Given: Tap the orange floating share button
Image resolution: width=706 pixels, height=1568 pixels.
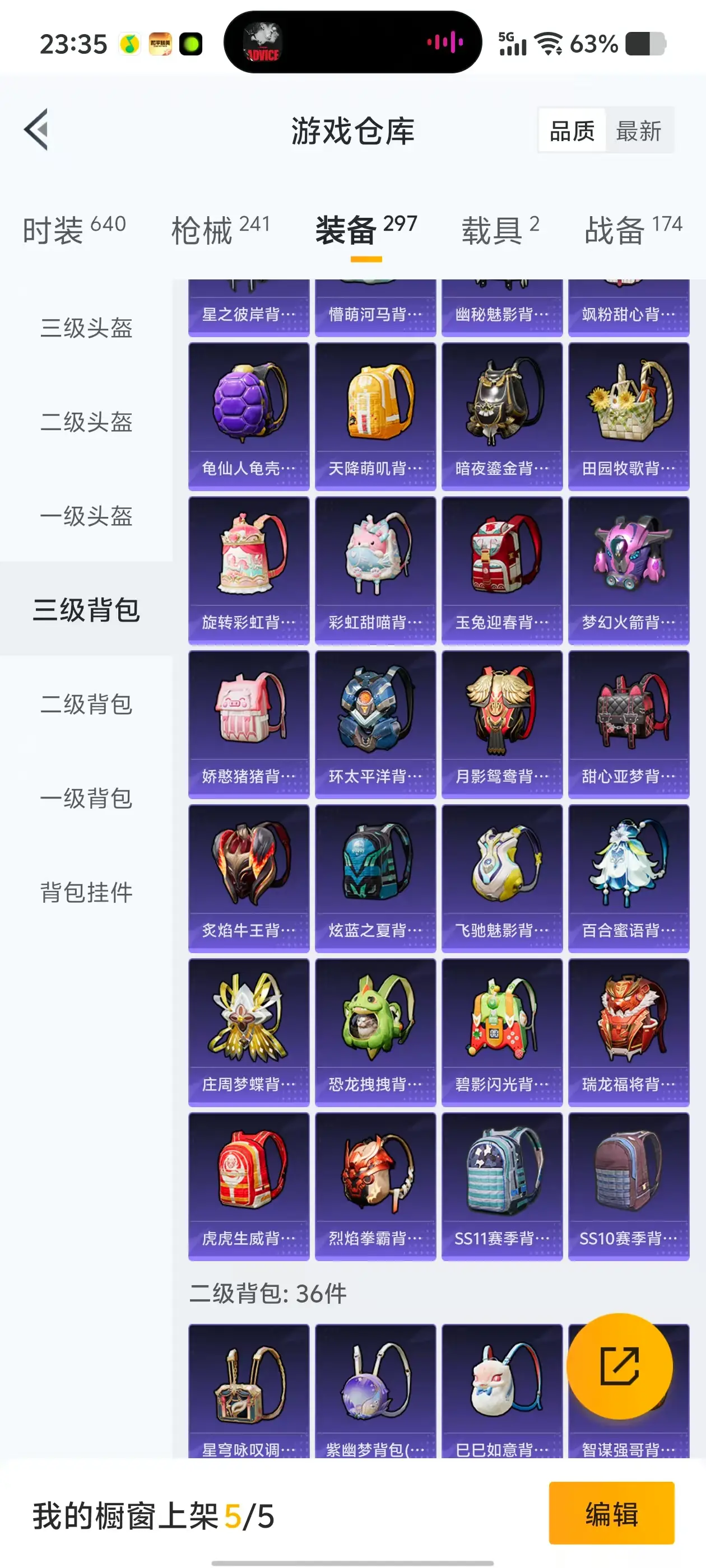Looking at the screenshot, I should click(x=620, y=1366).
